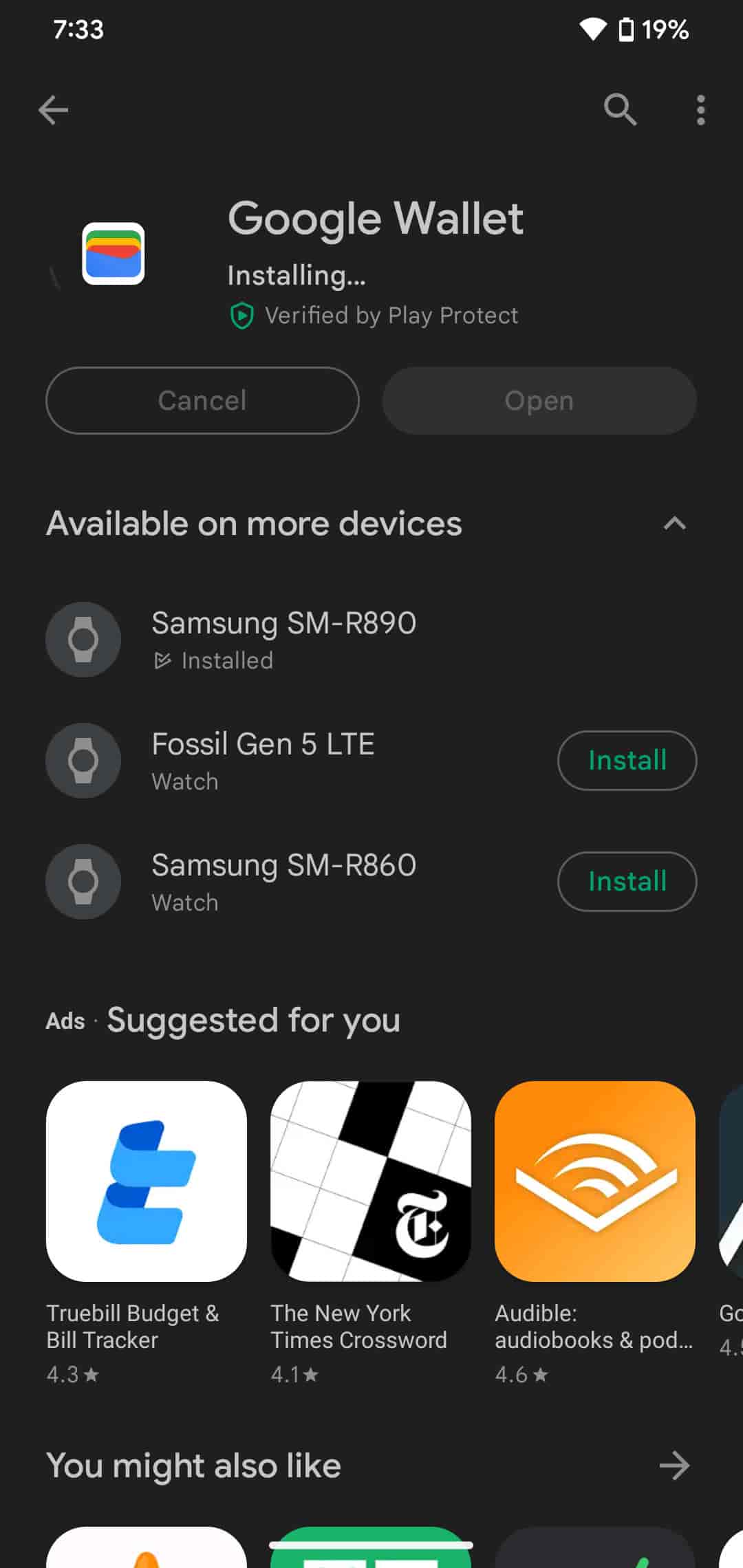Tap the You might also like heading
This screenshot has height=1568, width=743.
point(193,1466)
